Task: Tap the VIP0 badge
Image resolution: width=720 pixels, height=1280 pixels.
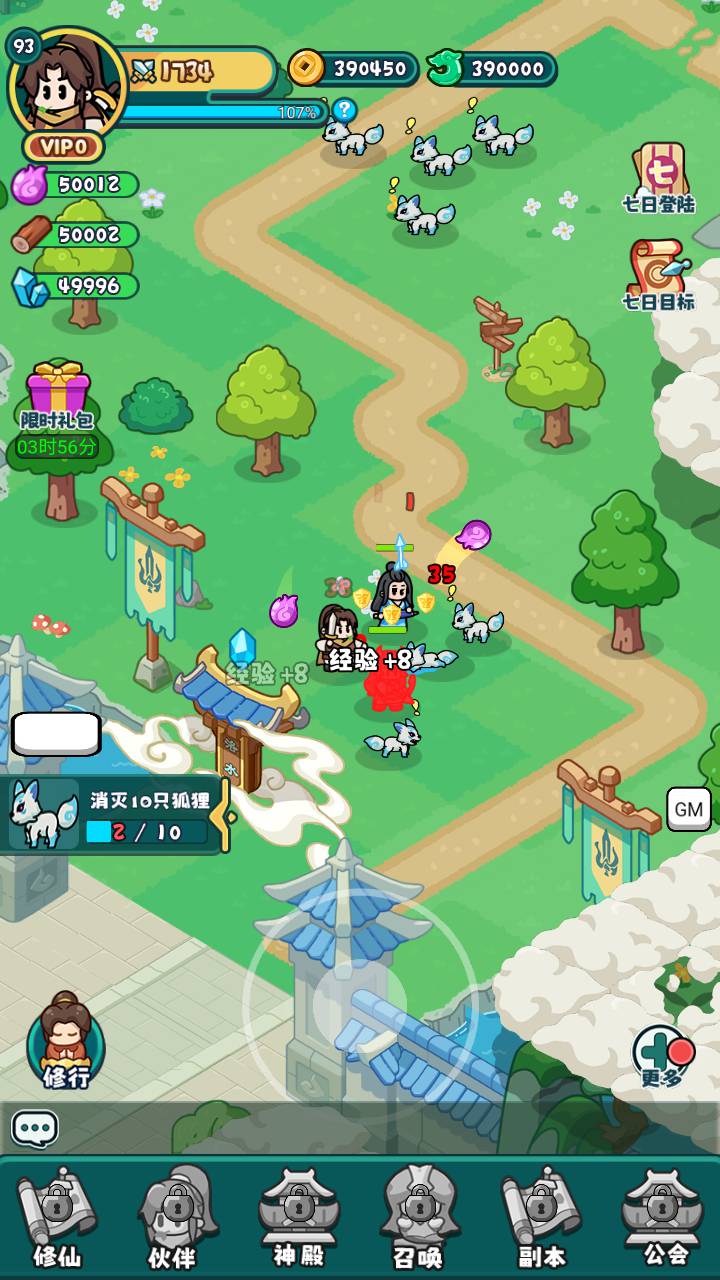Action: coord(64,147)
